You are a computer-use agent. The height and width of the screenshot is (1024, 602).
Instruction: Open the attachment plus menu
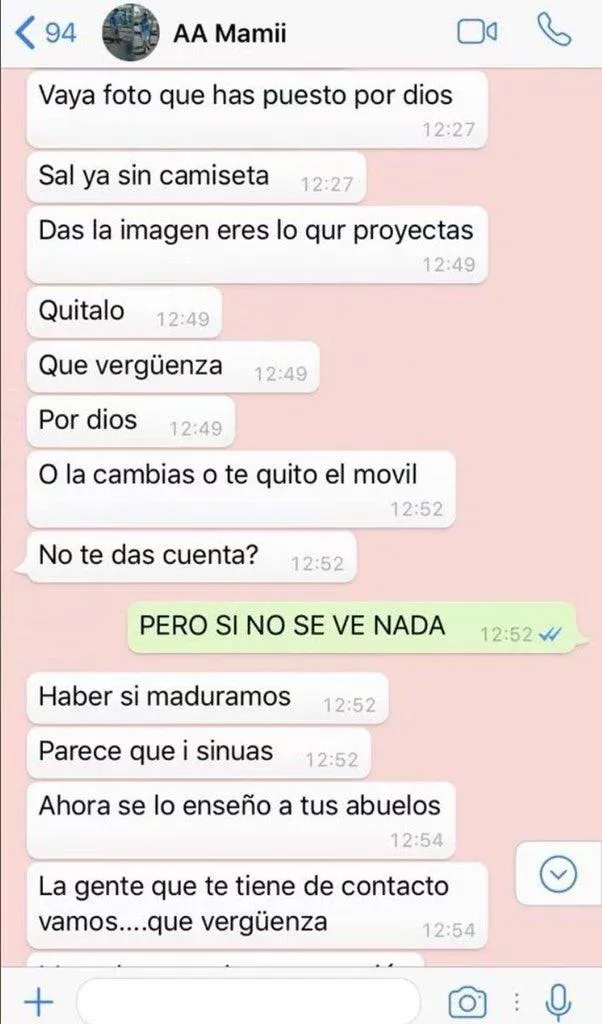click(x=36, y=1001)
